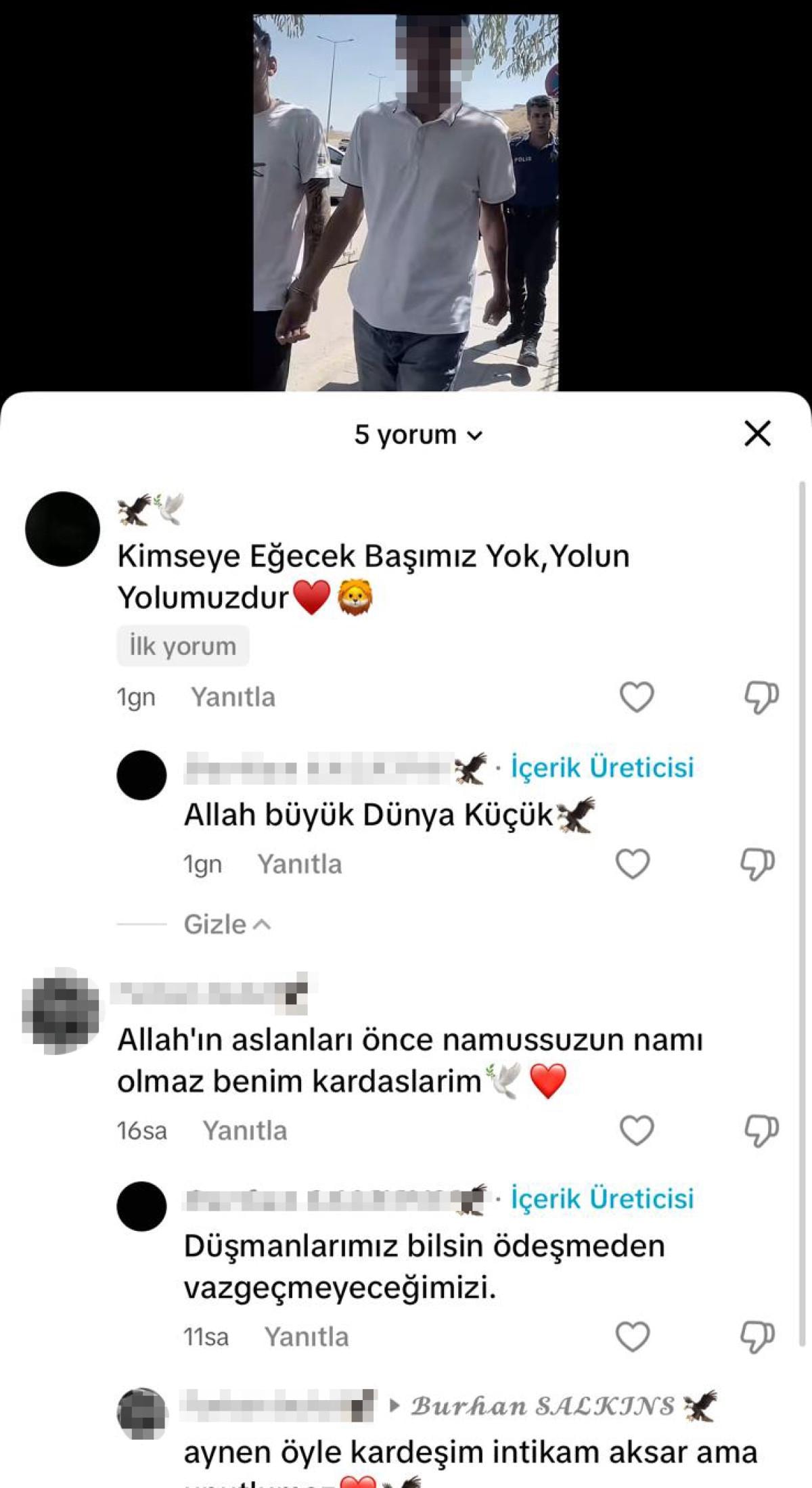Collapse replies with Gizle

227,924
